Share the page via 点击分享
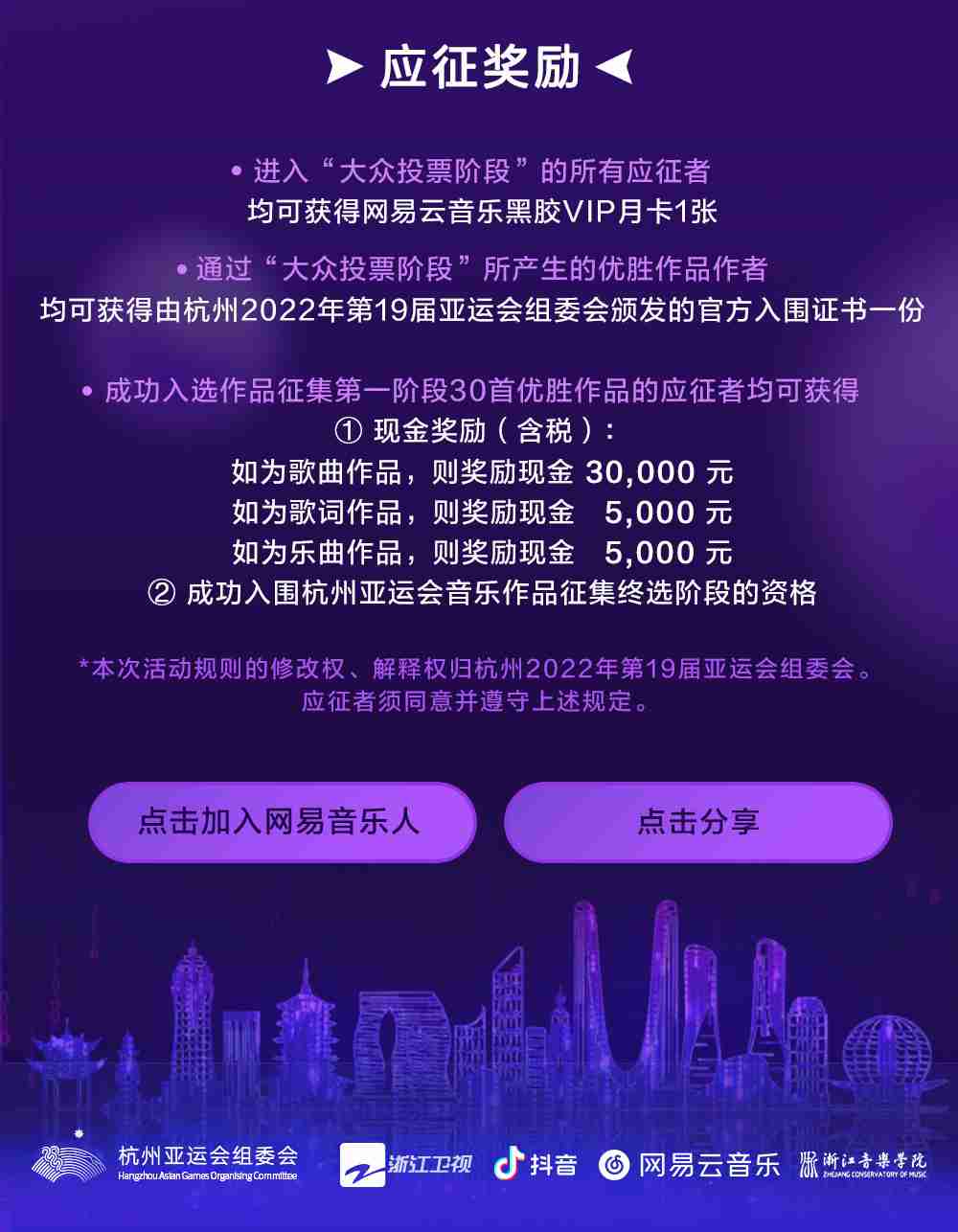This screenshot has height=1232, width=958. [697, 822]
